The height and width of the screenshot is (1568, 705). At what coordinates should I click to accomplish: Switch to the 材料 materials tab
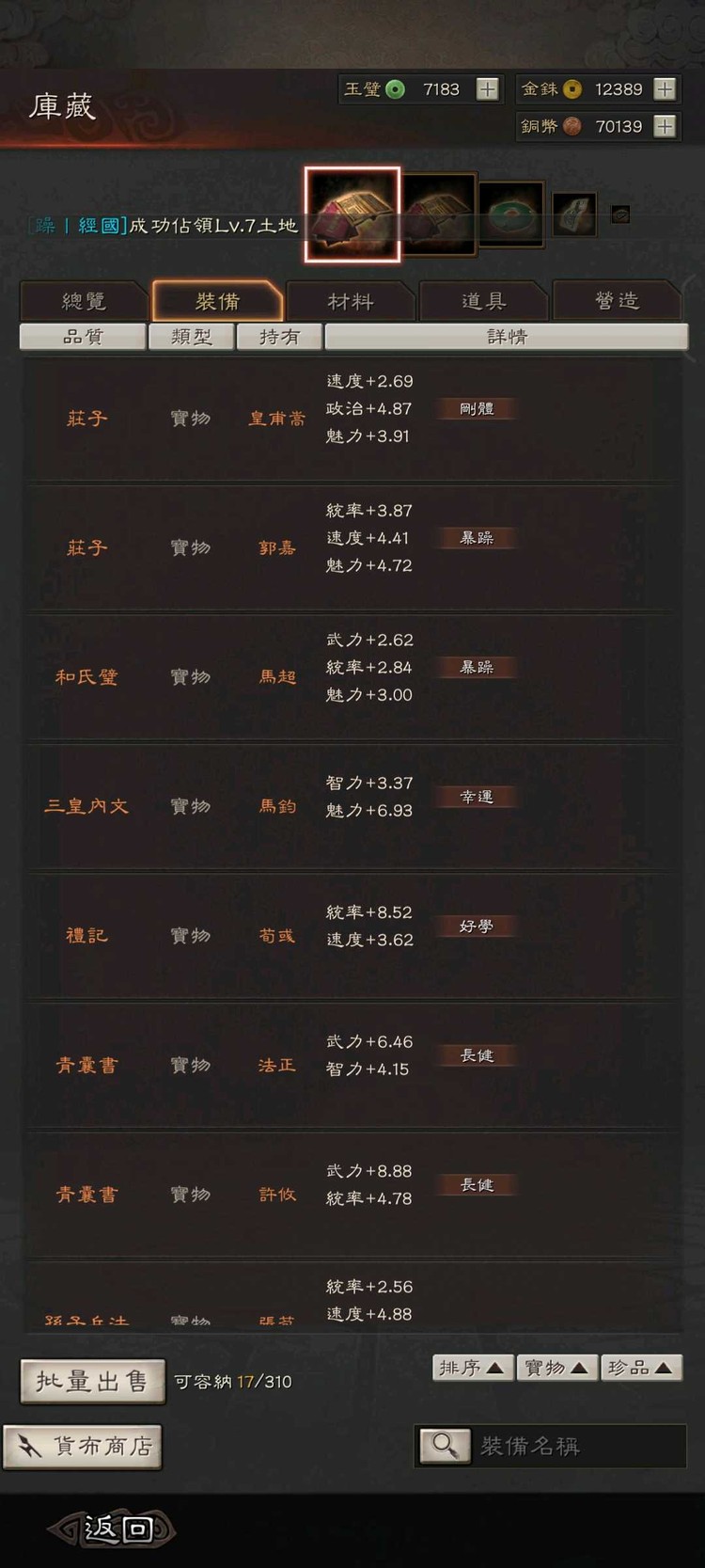click(x=351, y=301)
